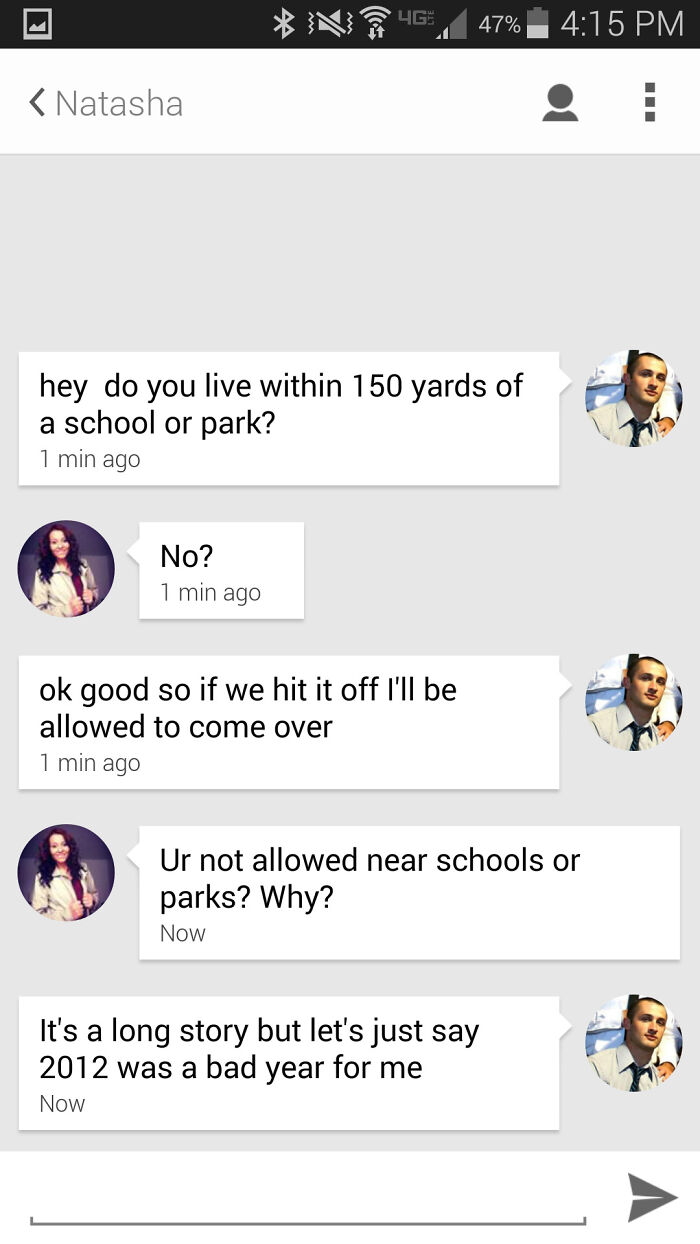Screen dimensions: 700x1244
Task: Open Natasha's avatar beside the "No?" message
Action: click(66, 569)
